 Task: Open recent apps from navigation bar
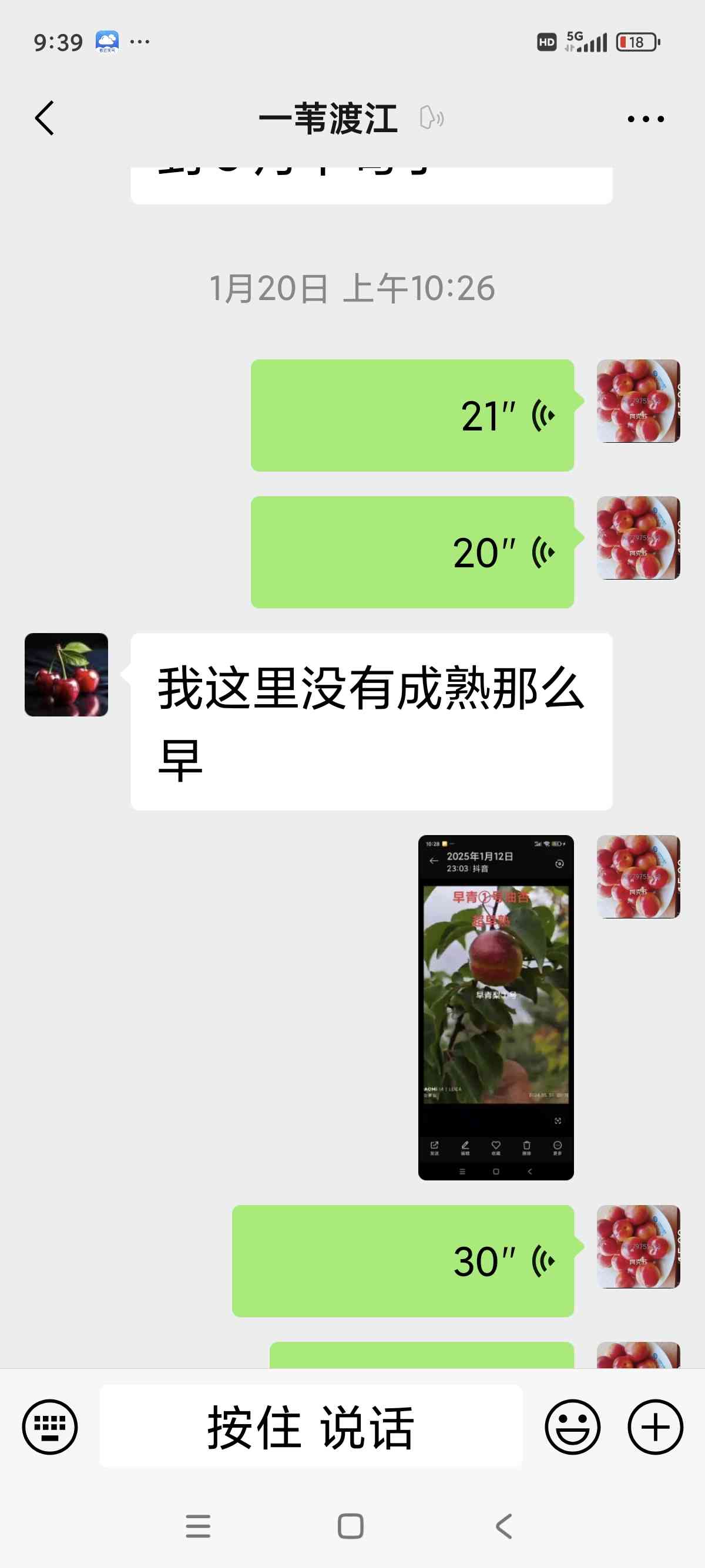click(x=198, y=1526)
